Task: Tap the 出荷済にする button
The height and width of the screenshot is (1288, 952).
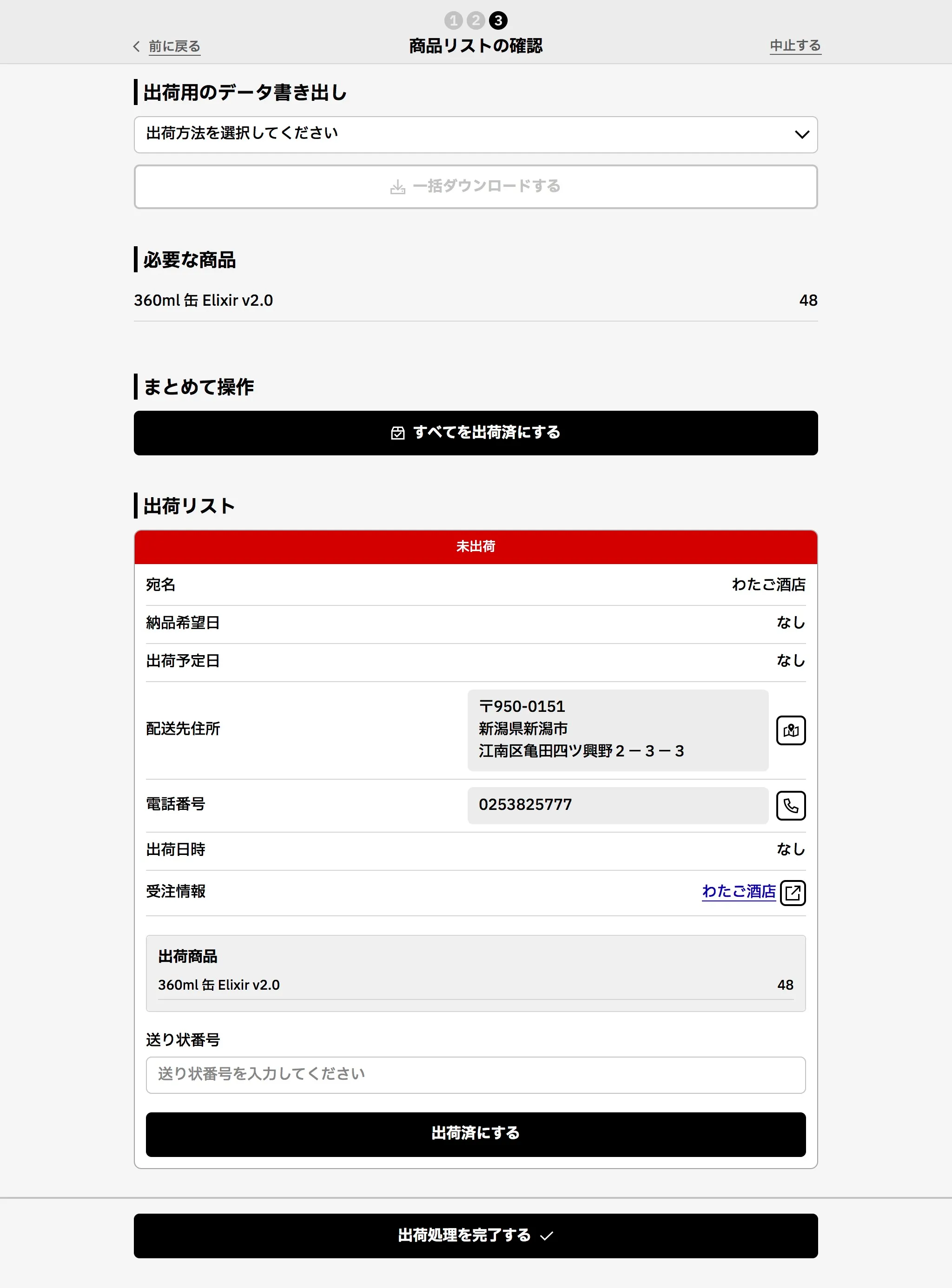Action: click(476, 1134)
